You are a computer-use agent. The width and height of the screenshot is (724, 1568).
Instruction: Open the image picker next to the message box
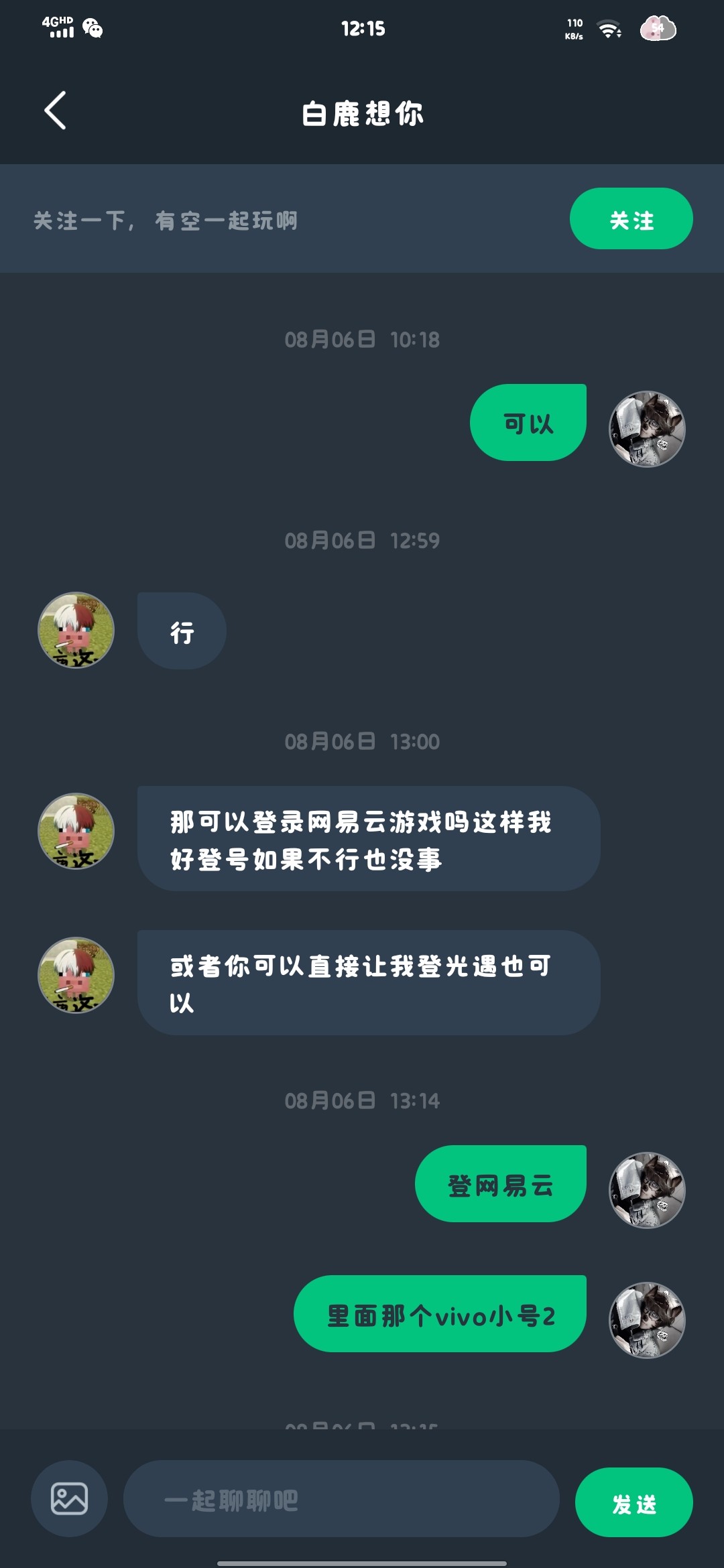(69, 1498)
